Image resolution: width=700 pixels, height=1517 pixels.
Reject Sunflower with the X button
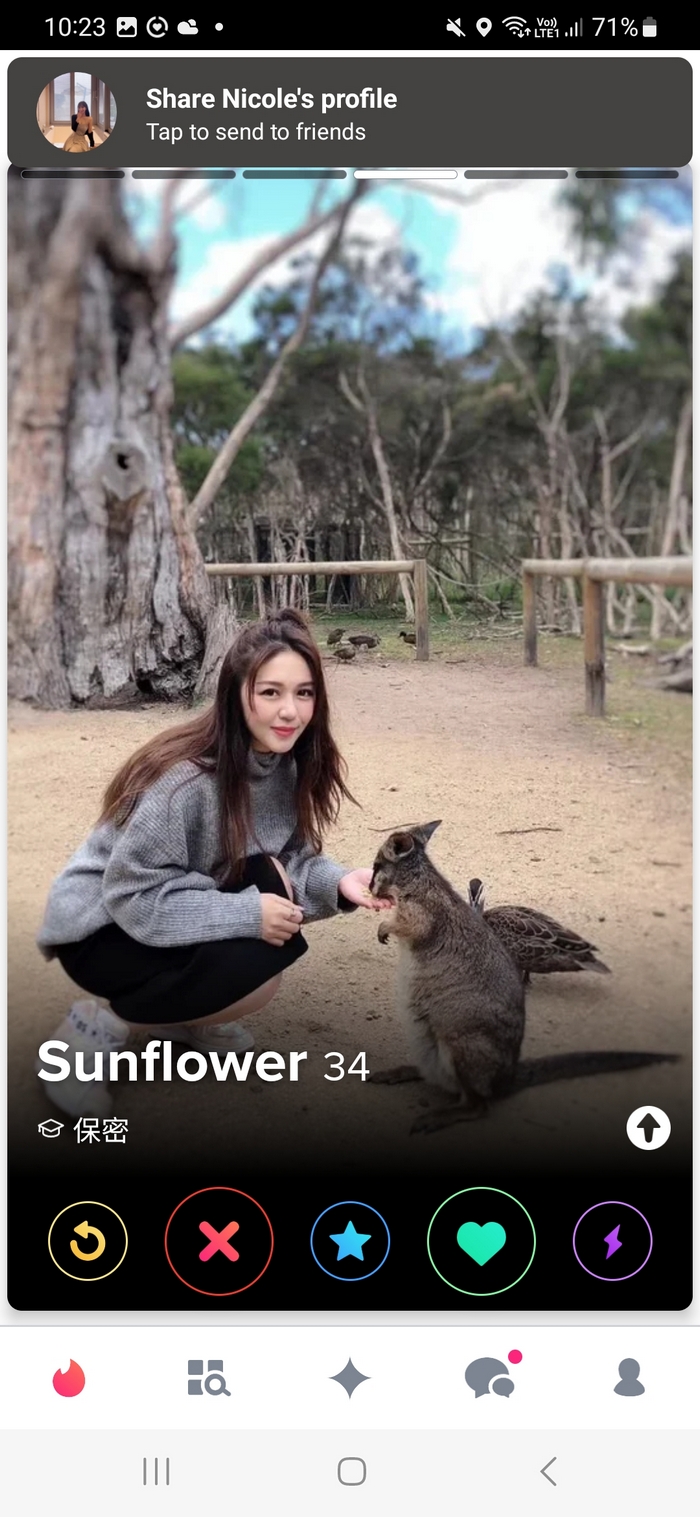219,1241
